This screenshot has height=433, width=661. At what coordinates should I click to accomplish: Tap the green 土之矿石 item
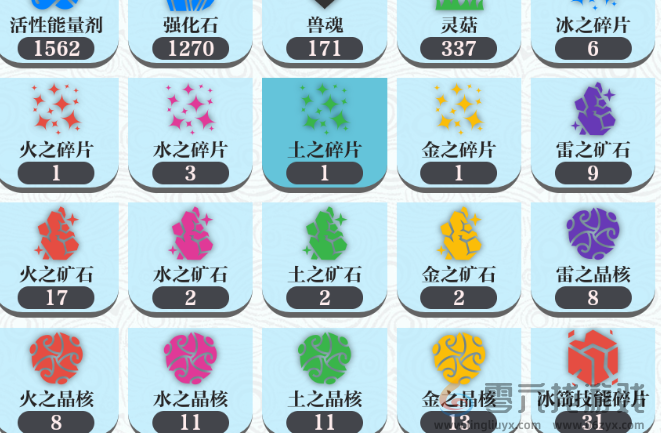tap(324, 255)
